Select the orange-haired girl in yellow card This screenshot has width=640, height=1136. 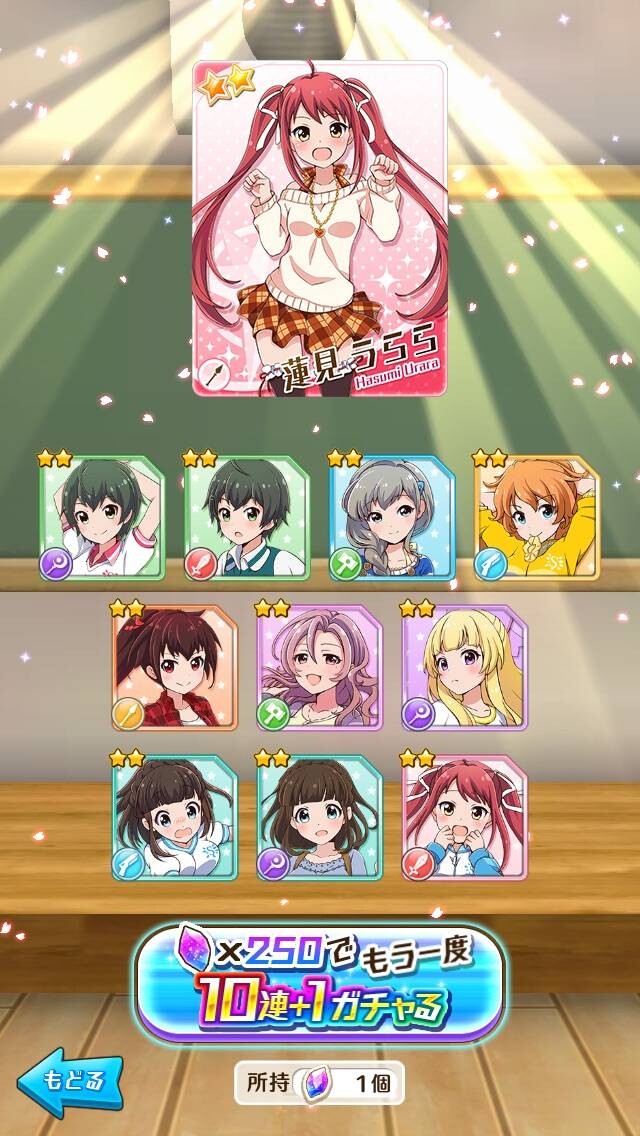pos(537,517)
